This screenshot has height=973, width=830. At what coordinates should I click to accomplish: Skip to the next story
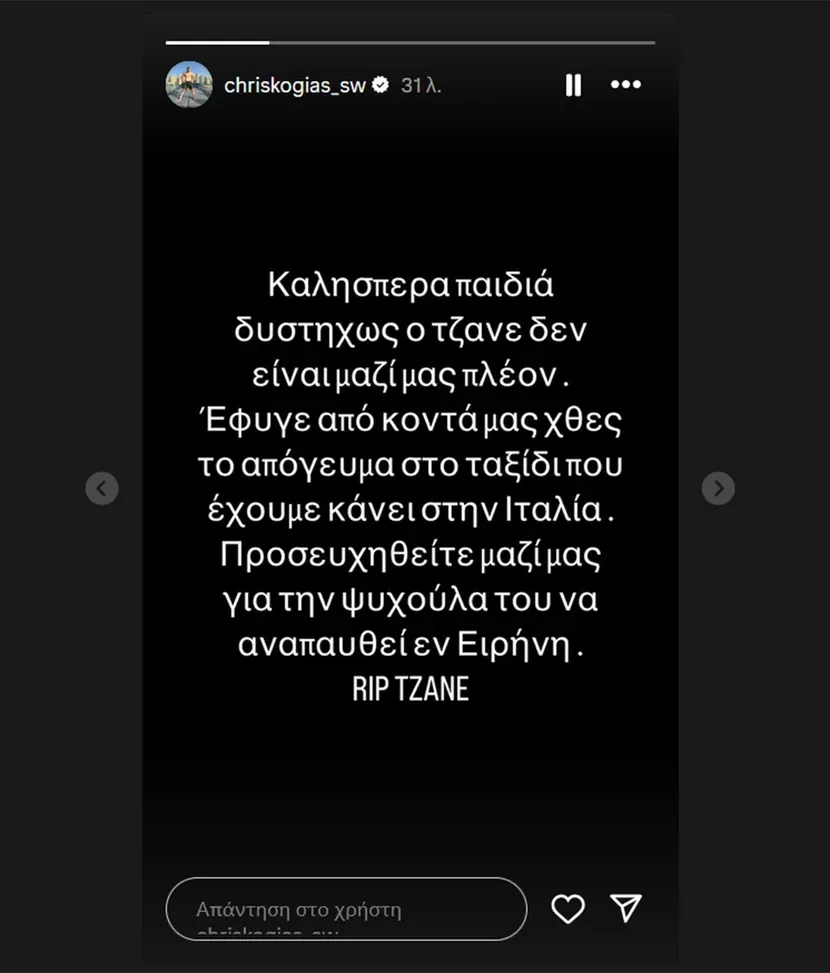718,488
